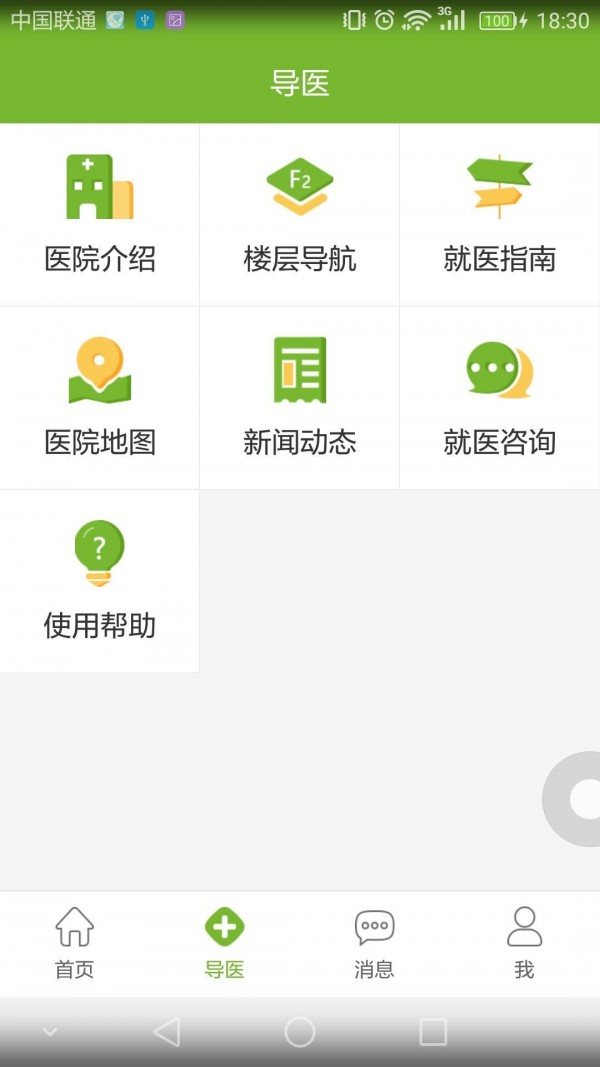
Task: Select the 导医 tab
Action: tap(225, 943)
